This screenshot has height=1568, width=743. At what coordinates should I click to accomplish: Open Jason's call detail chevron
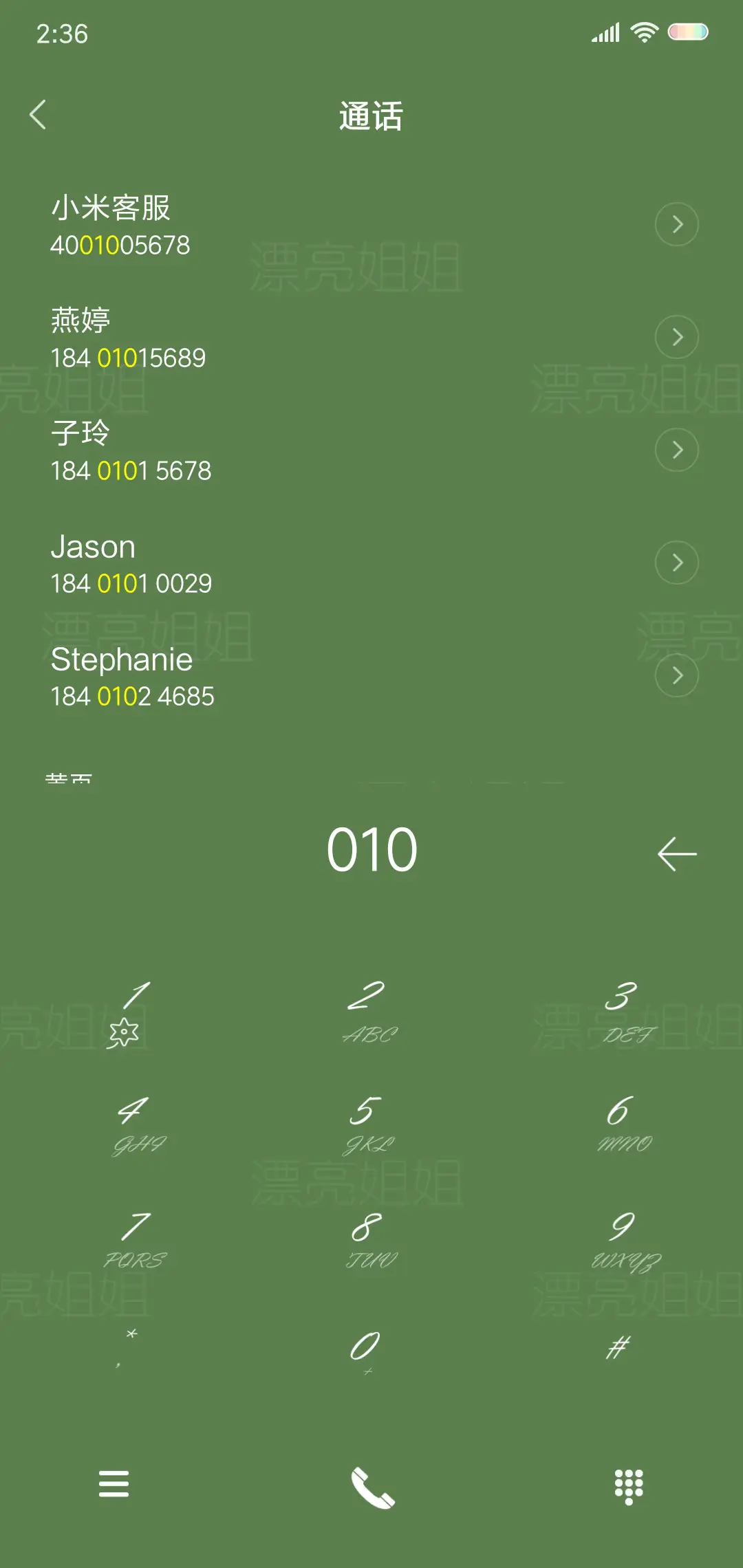[x=677, y=563]
